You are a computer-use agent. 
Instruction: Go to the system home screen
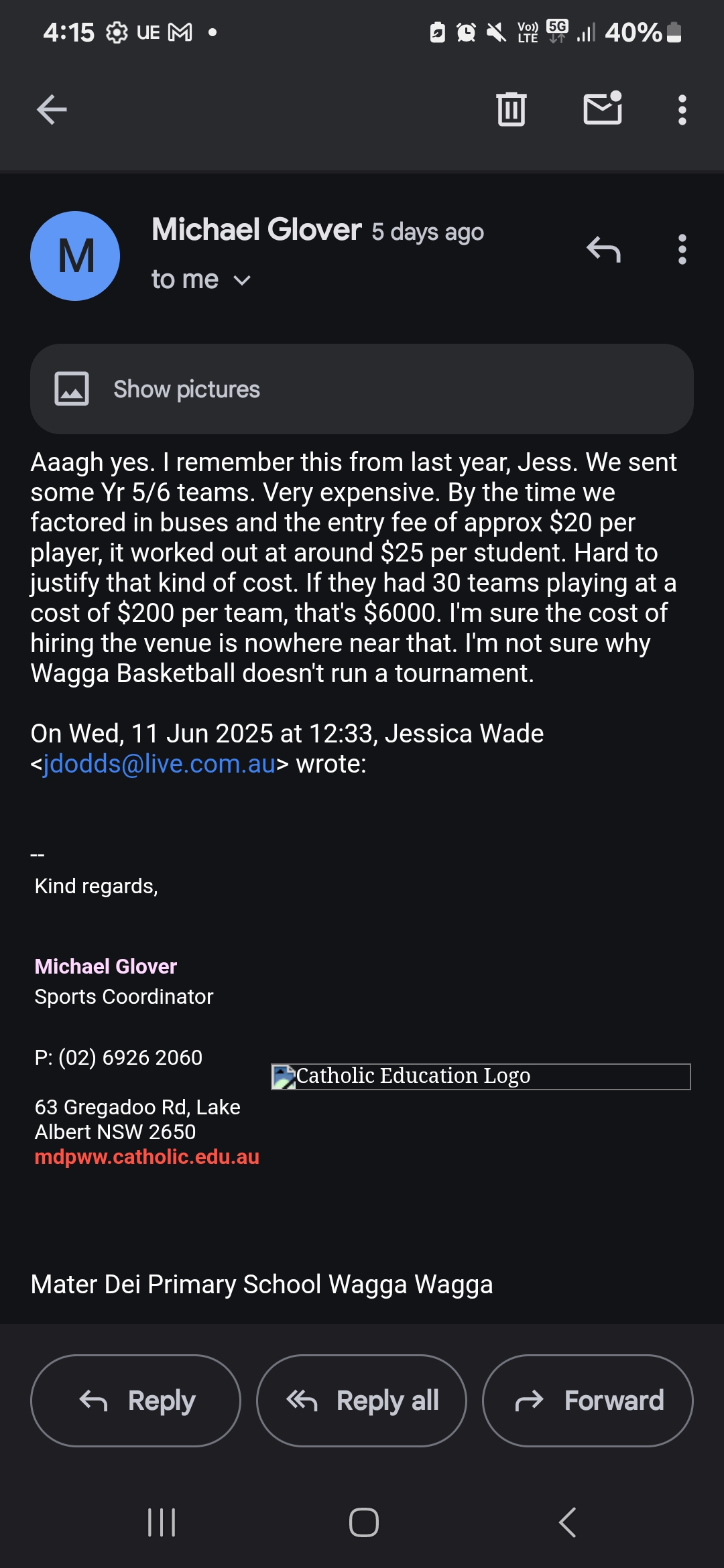[363, 1522]
